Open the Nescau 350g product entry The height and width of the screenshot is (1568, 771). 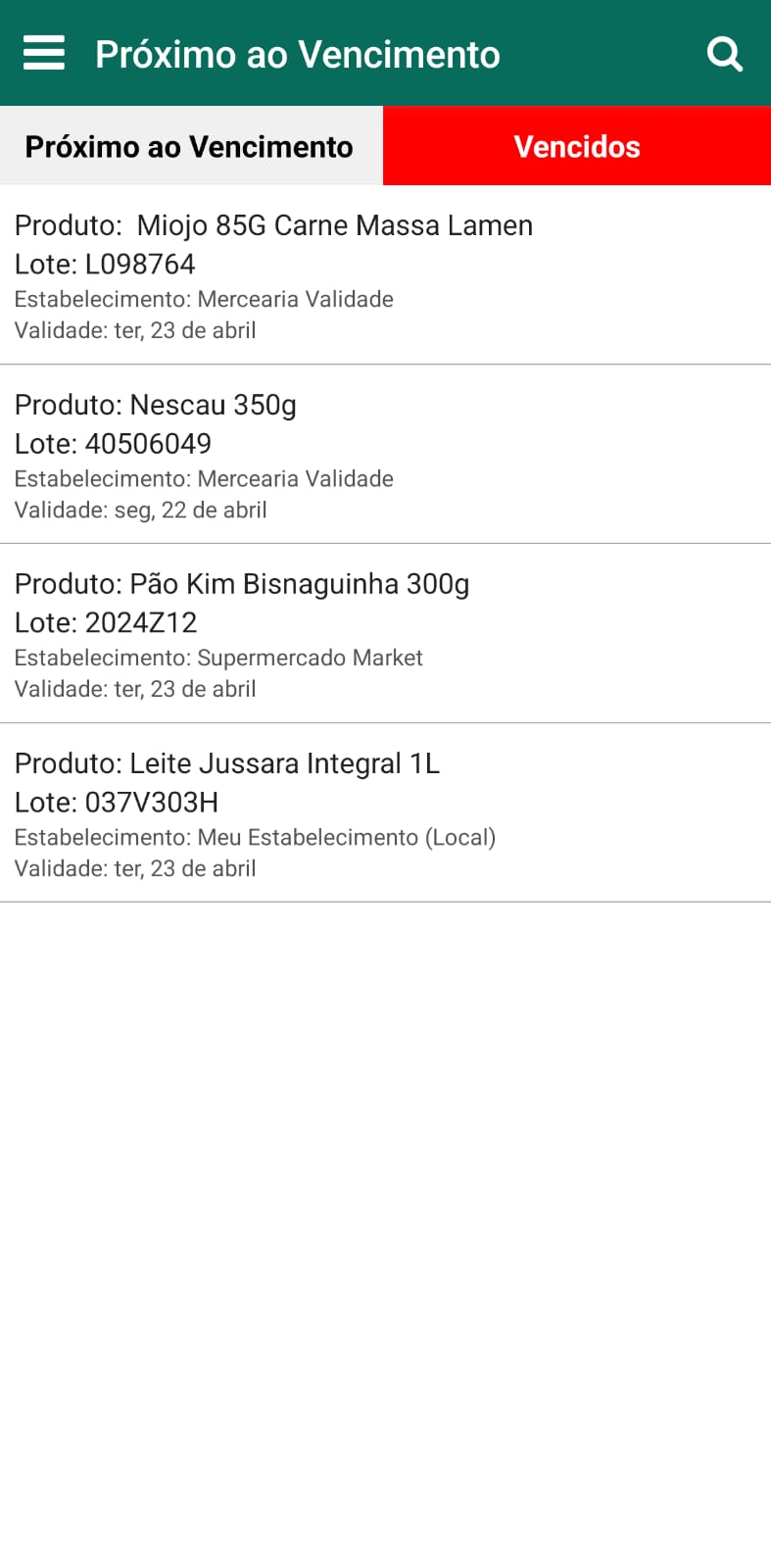(x=385, y=455)
